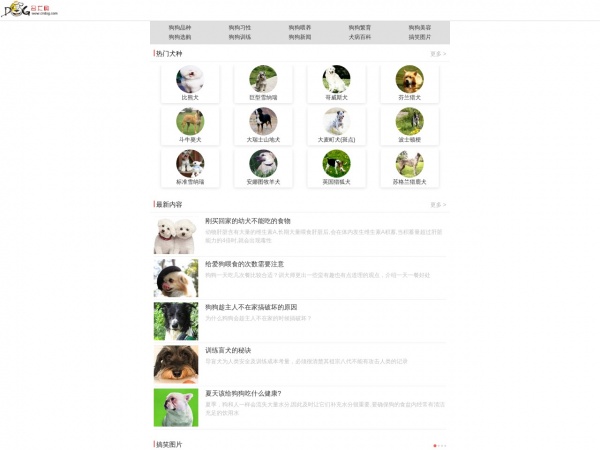600x450 pixels.
Task: Open the 犬病百科 section
Action: [359, 36]
